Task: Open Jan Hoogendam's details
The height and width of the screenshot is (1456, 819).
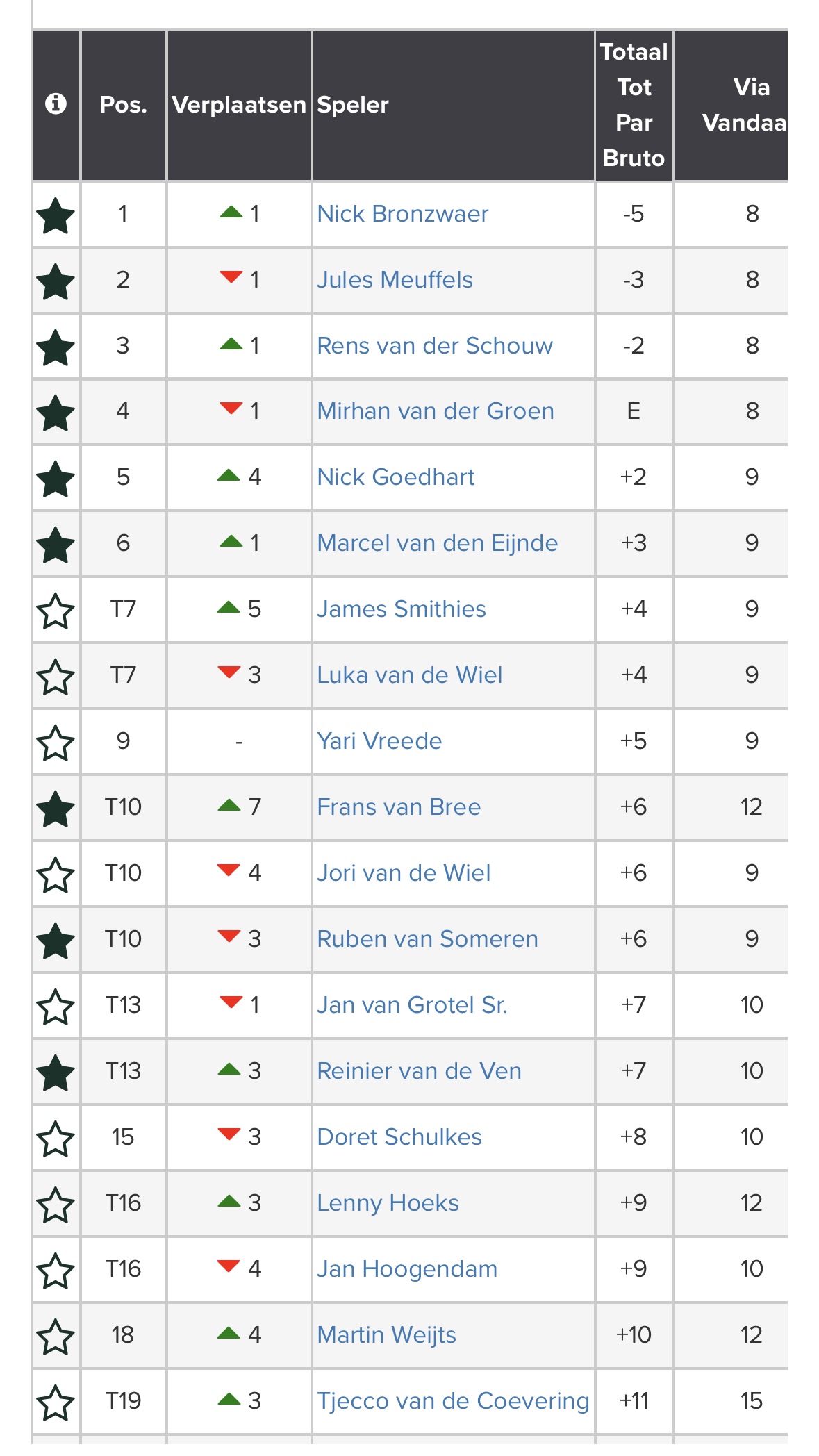Action: [x=407, y=1269]
